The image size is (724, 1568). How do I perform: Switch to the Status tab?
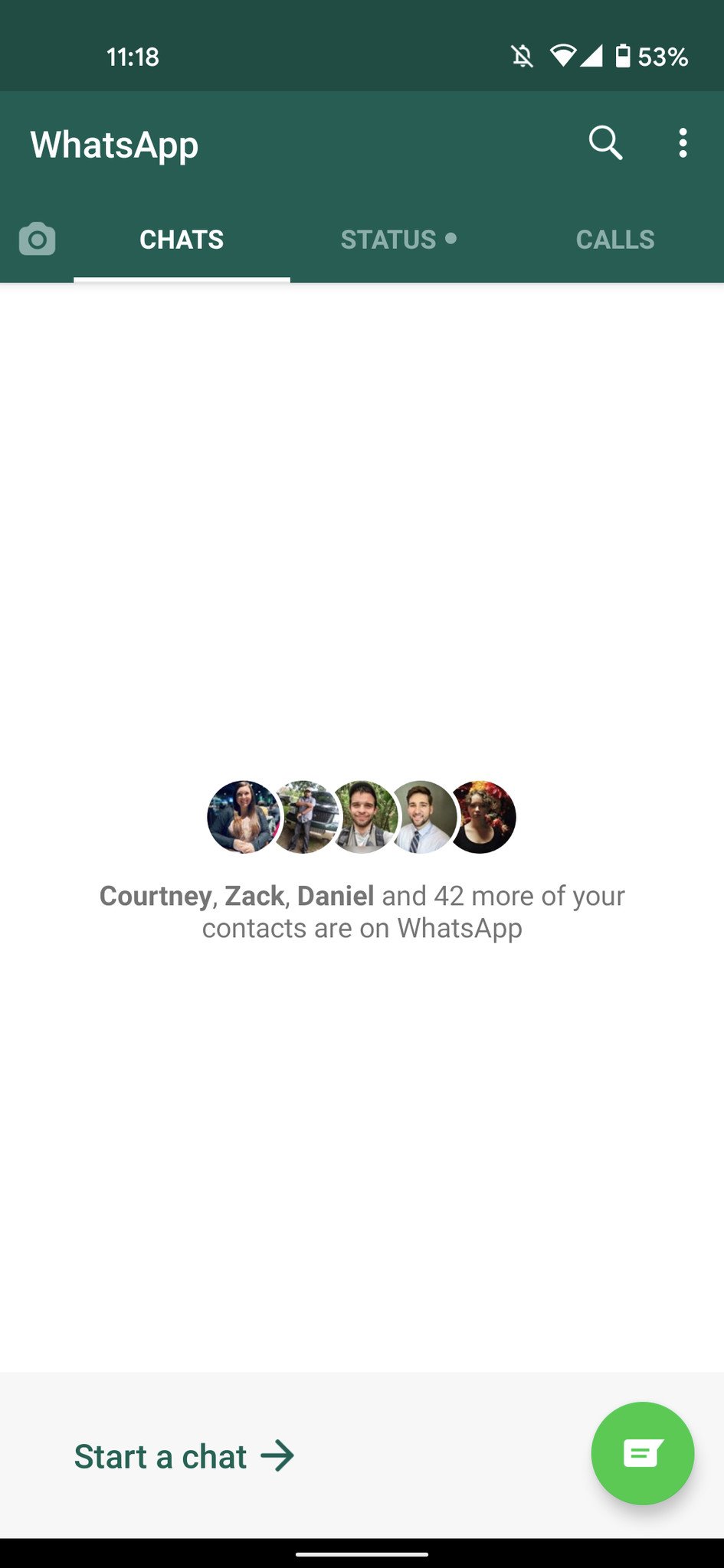[x=398, y=240]
